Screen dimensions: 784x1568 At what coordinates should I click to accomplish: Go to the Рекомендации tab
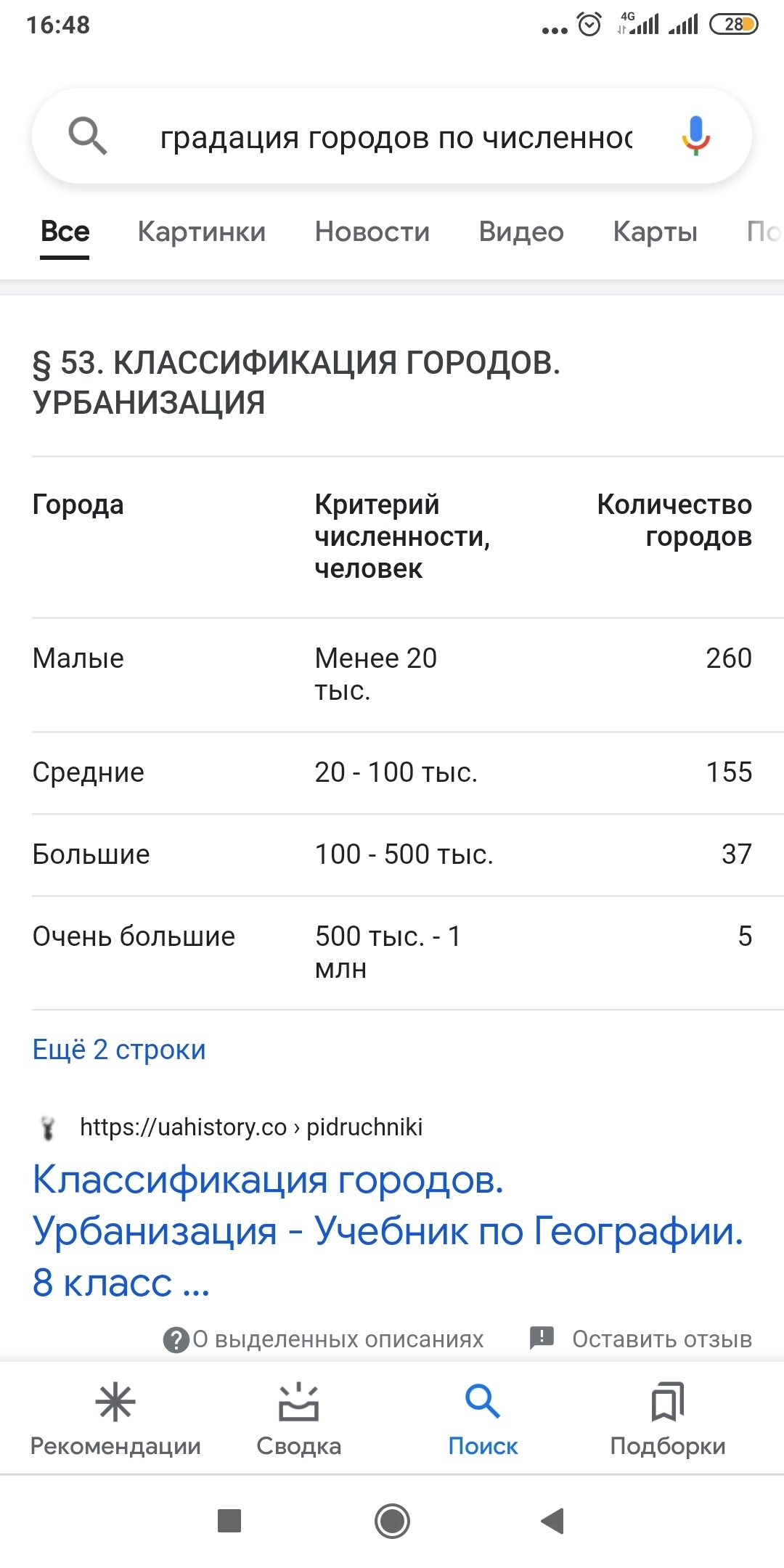click(x=115, y=1419)
